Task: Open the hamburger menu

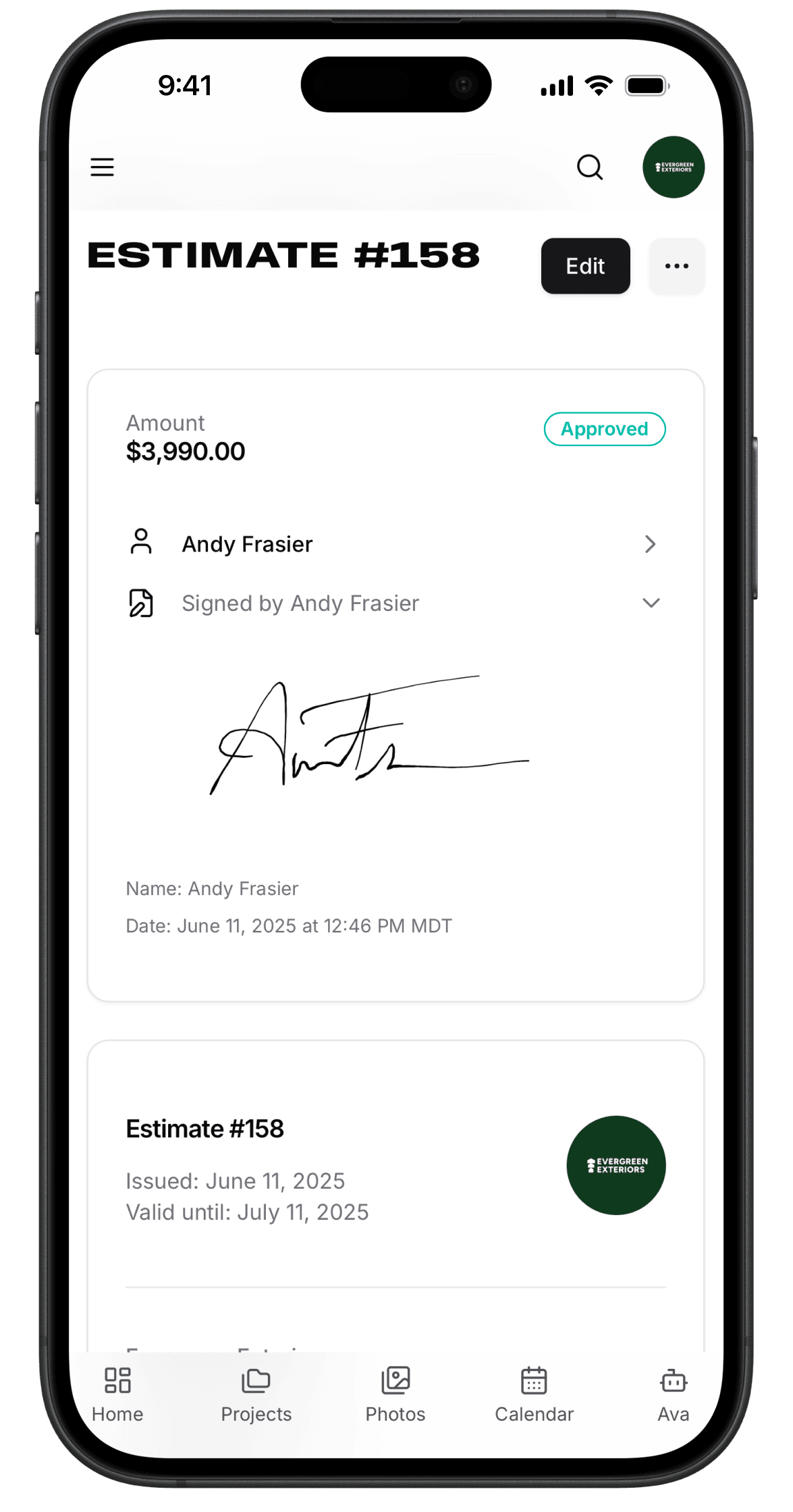Action: 103,167
